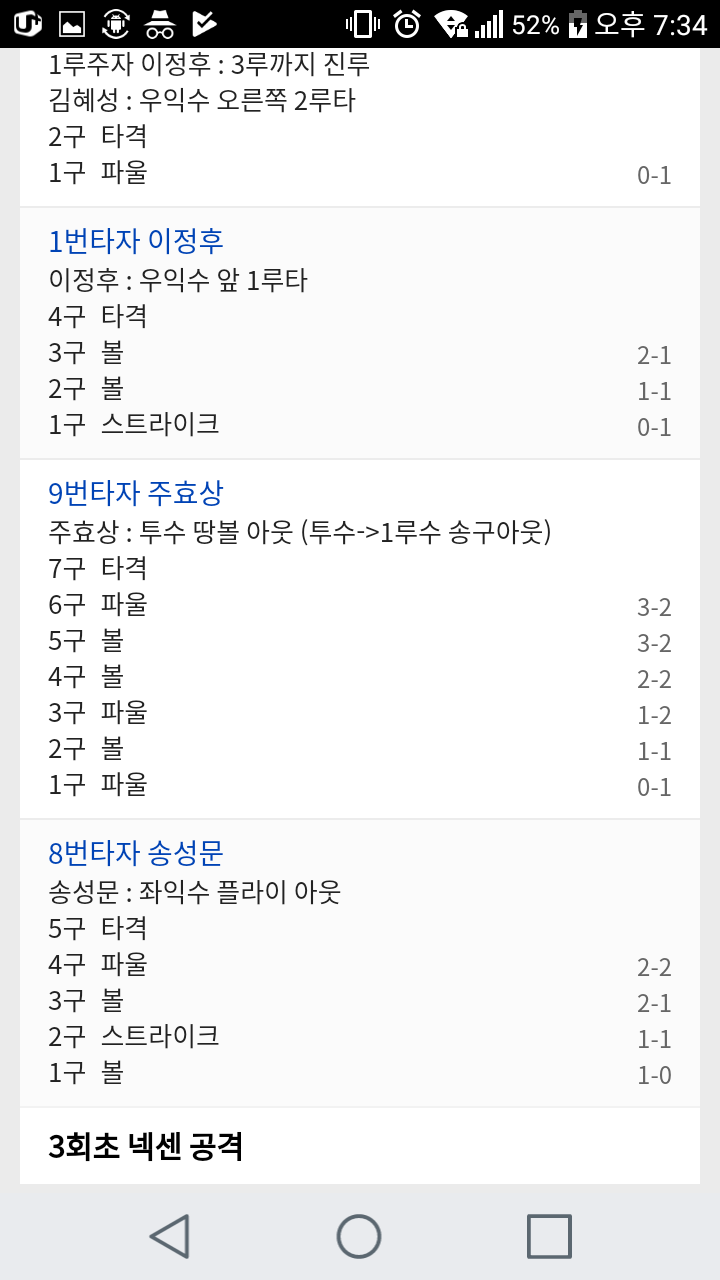Tap the system home button
Viewport: 720px width, 1280px height.
(x=359, y=1236)
